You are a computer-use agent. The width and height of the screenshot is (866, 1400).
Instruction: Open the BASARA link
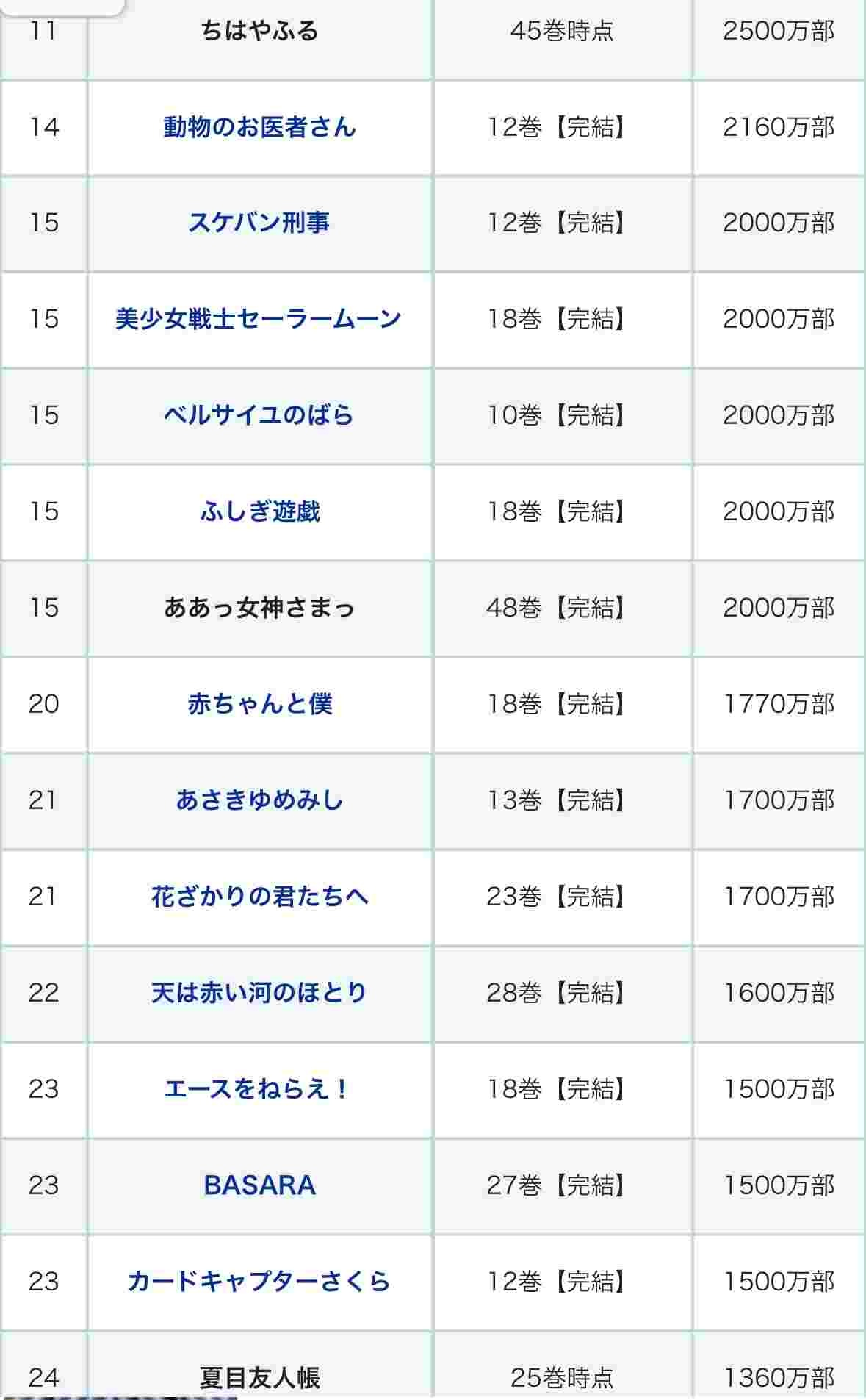(259, 1185)
